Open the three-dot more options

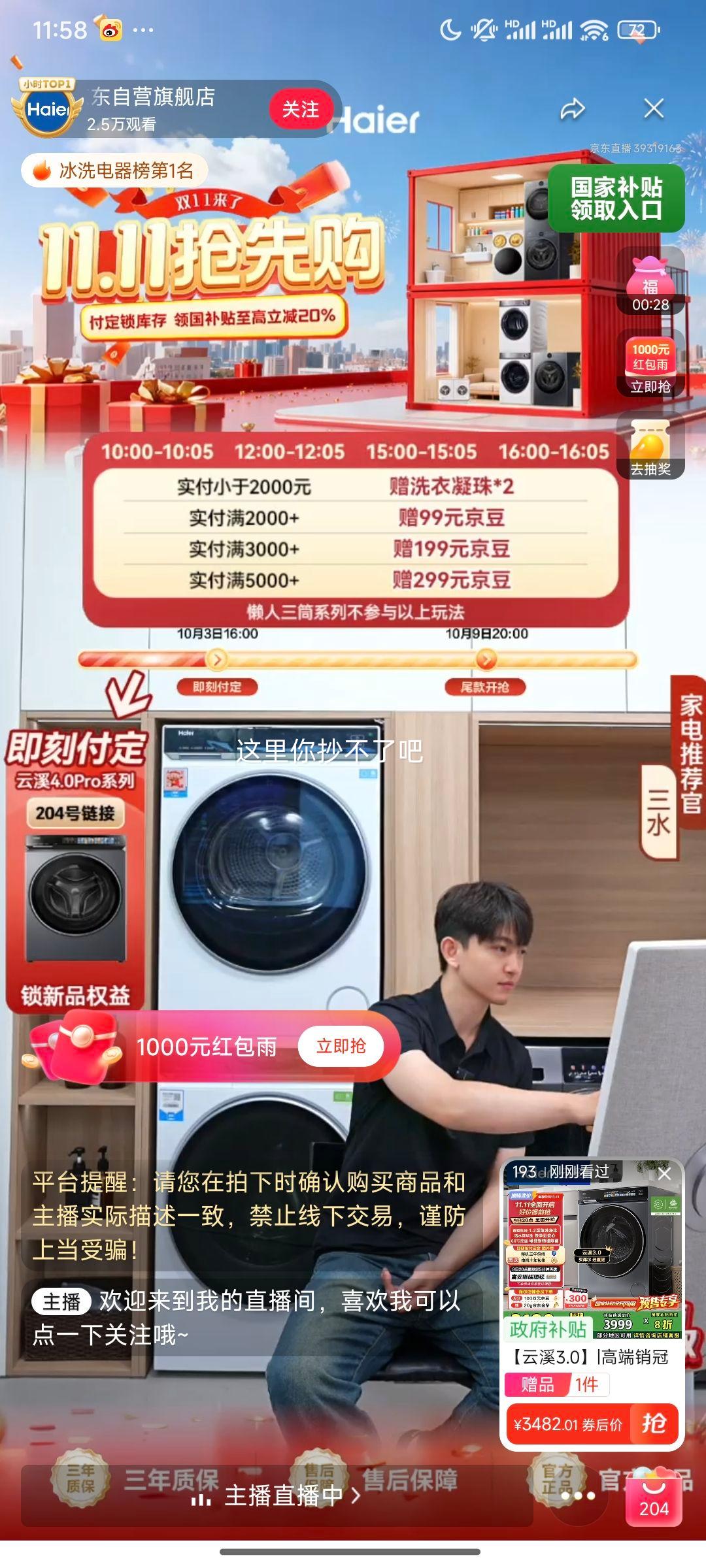578,1495
